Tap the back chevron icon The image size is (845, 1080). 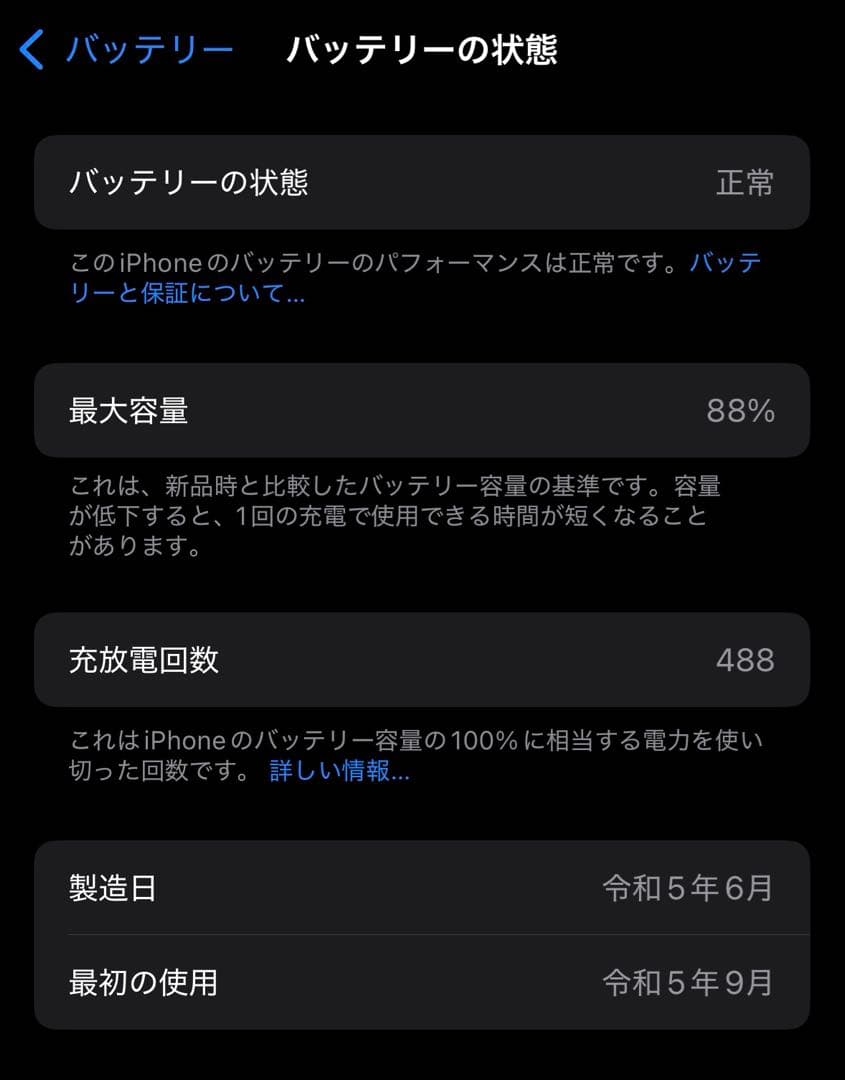tap(31, 48)
